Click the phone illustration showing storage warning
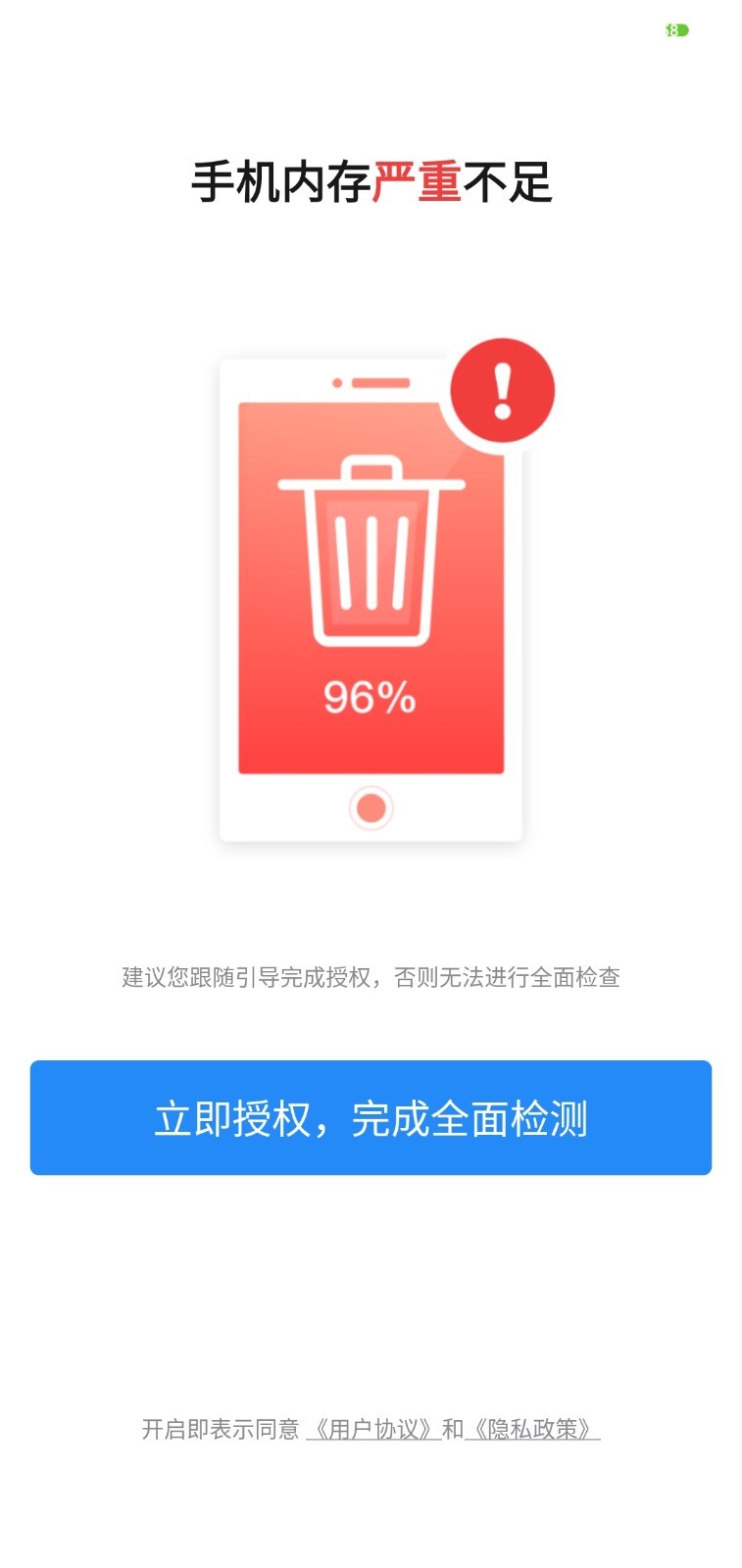 [x=371, y=598]
